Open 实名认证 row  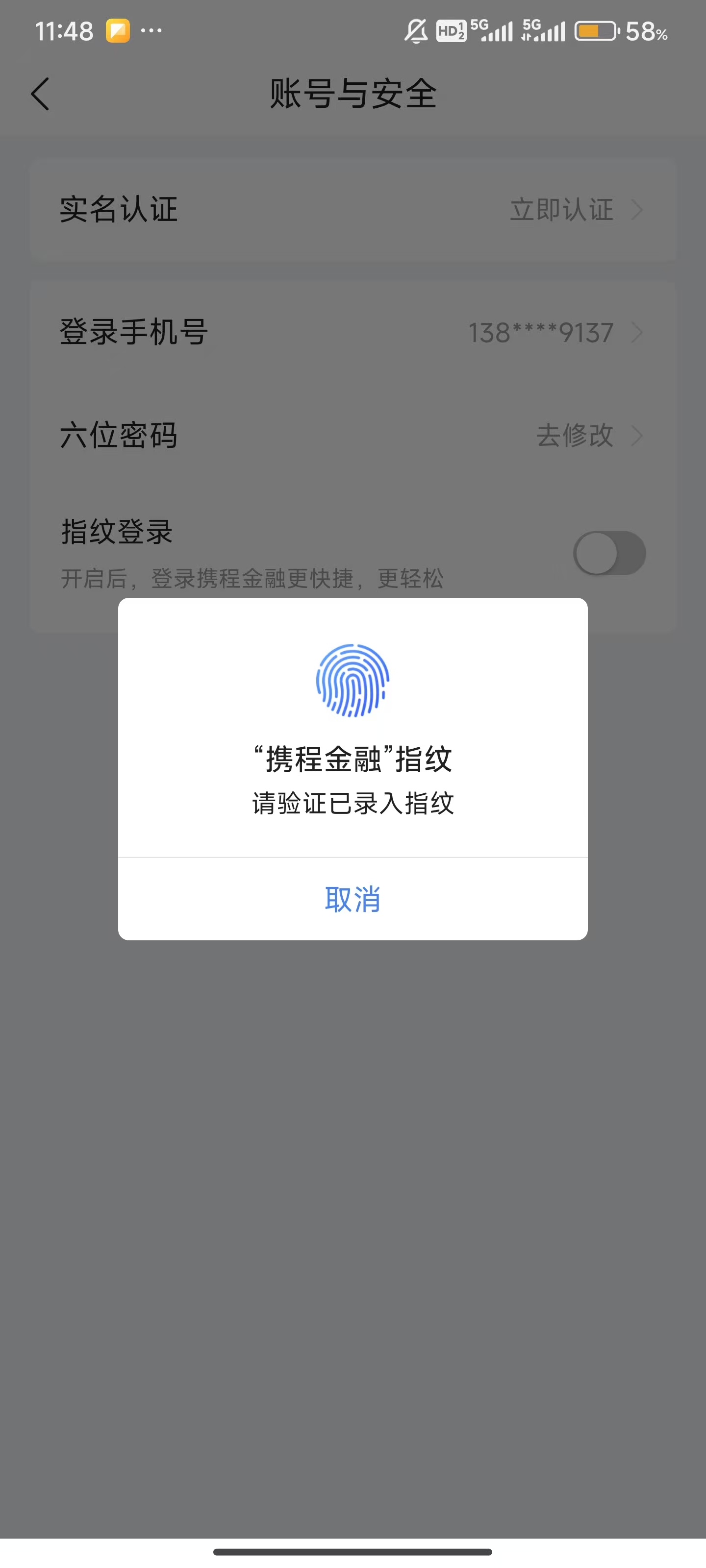[x=353, y=210]
